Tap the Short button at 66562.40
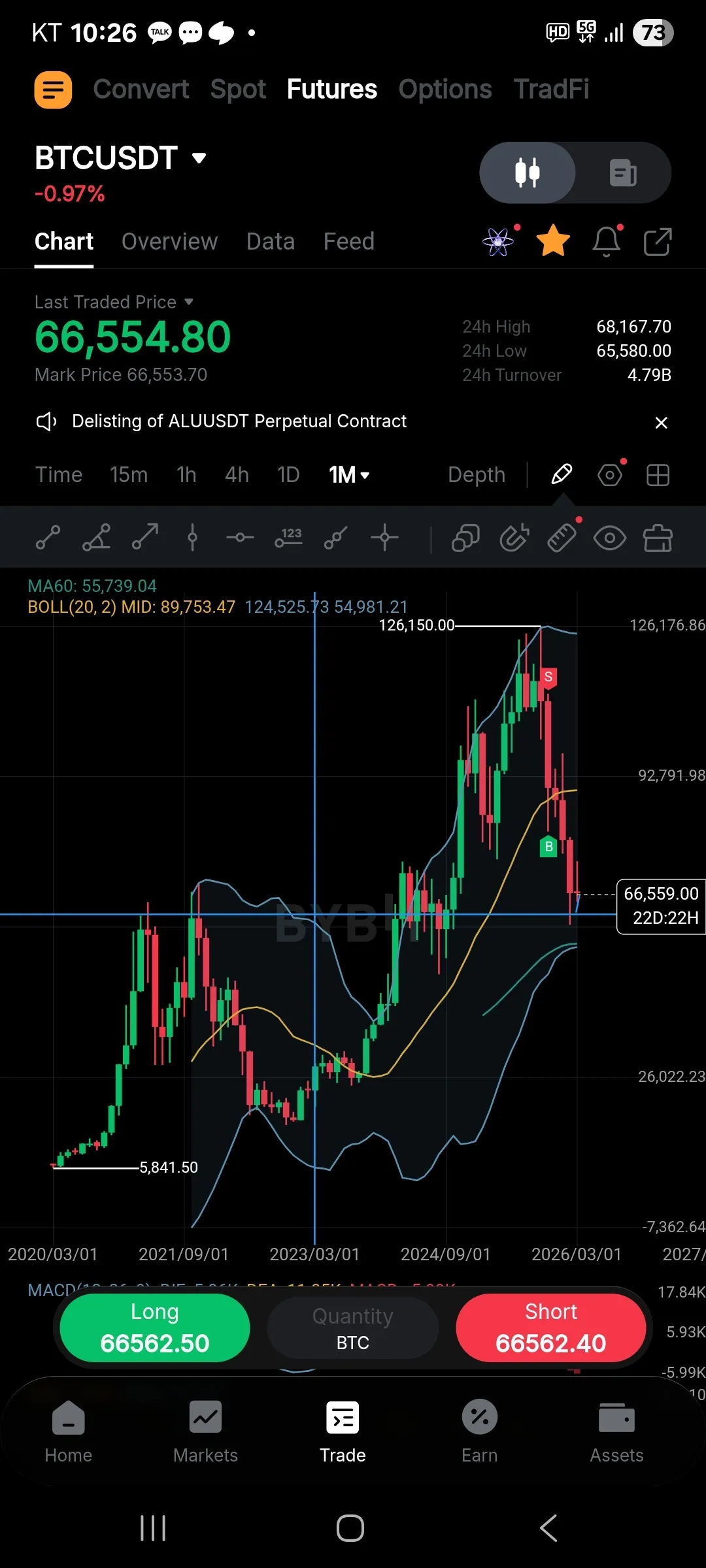 [x=550, y=1328]
